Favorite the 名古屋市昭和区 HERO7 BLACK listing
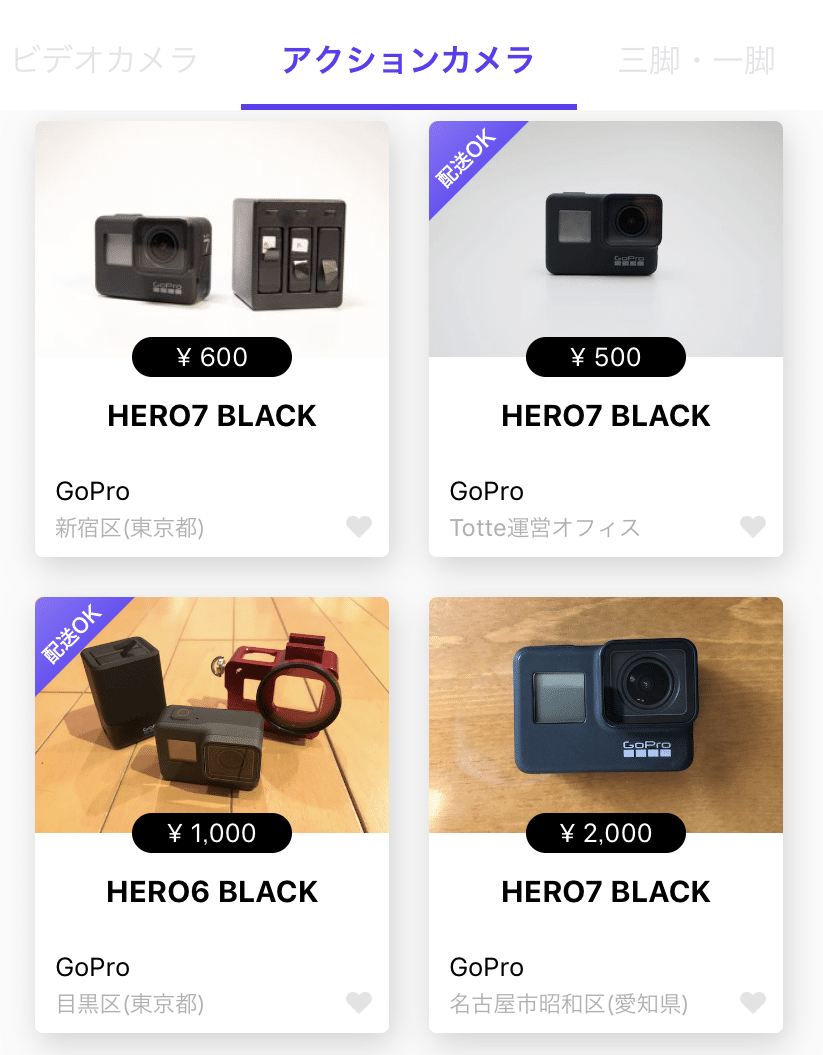Screen dimensions: 823x1055 pos(753,1002)
